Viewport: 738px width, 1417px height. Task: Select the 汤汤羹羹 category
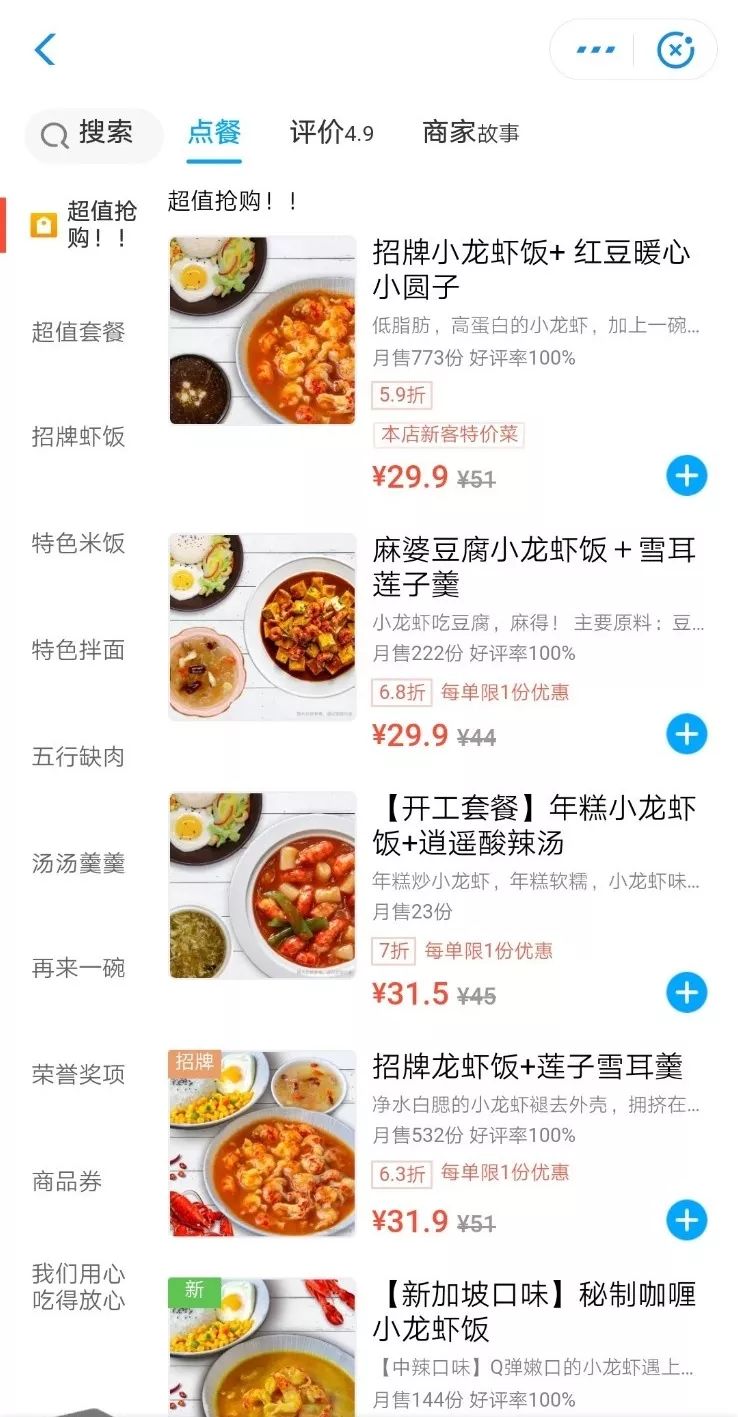coord(78,863)
